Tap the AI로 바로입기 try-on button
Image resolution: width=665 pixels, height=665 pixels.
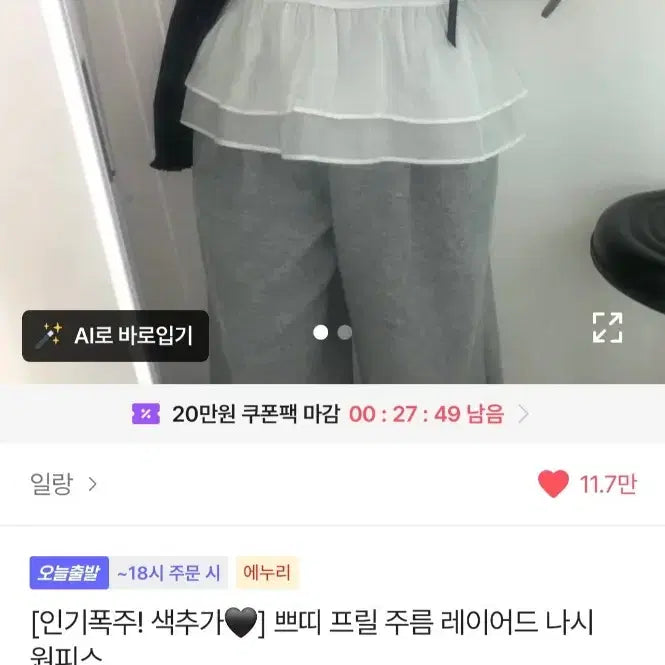click(115, 336)
